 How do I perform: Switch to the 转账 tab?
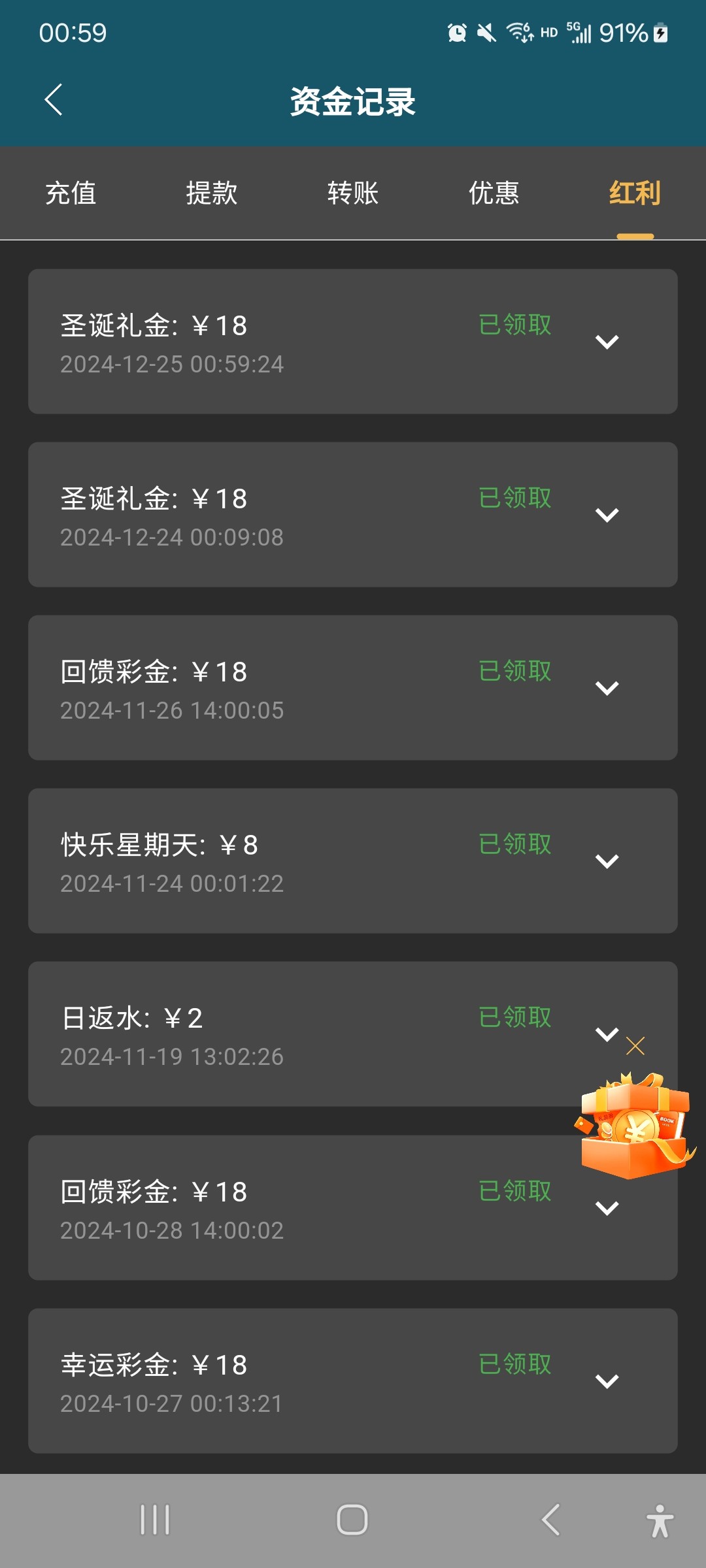click(352, 193)
